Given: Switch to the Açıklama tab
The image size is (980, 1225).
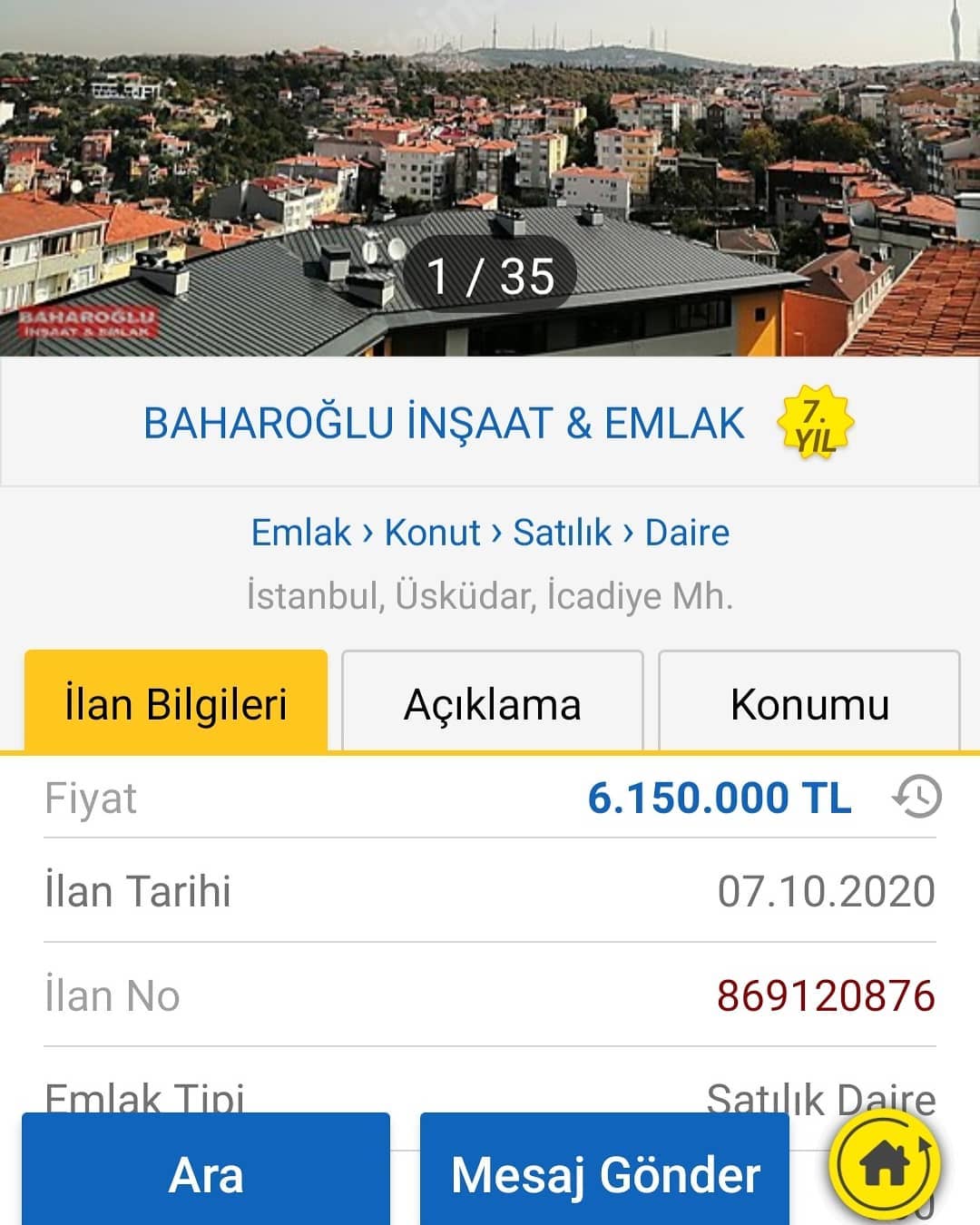Looking at the screenshot, I should coord(493,701).
